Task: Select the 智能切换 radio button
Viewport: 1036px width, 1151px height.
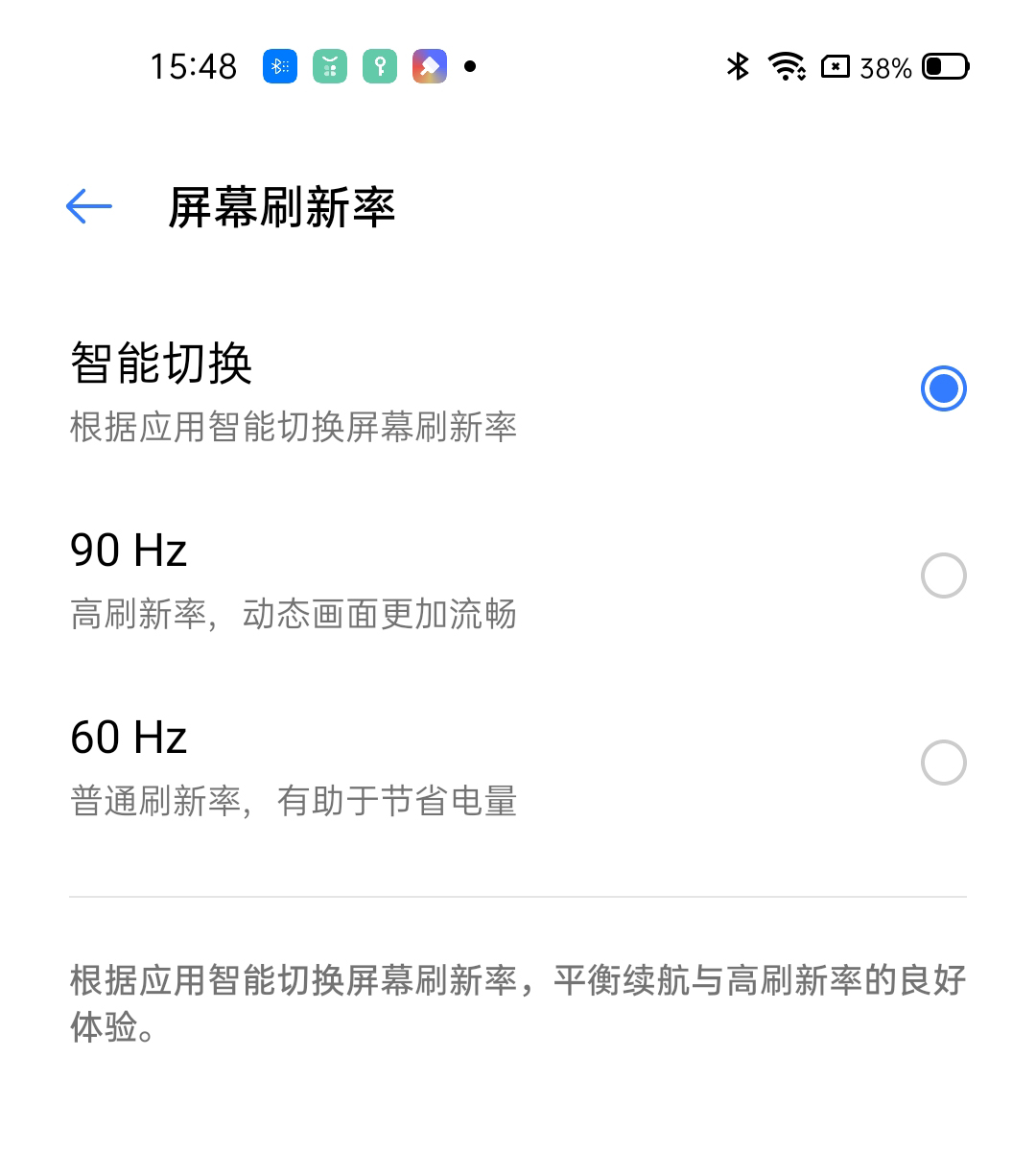Action: click(944, 388)
